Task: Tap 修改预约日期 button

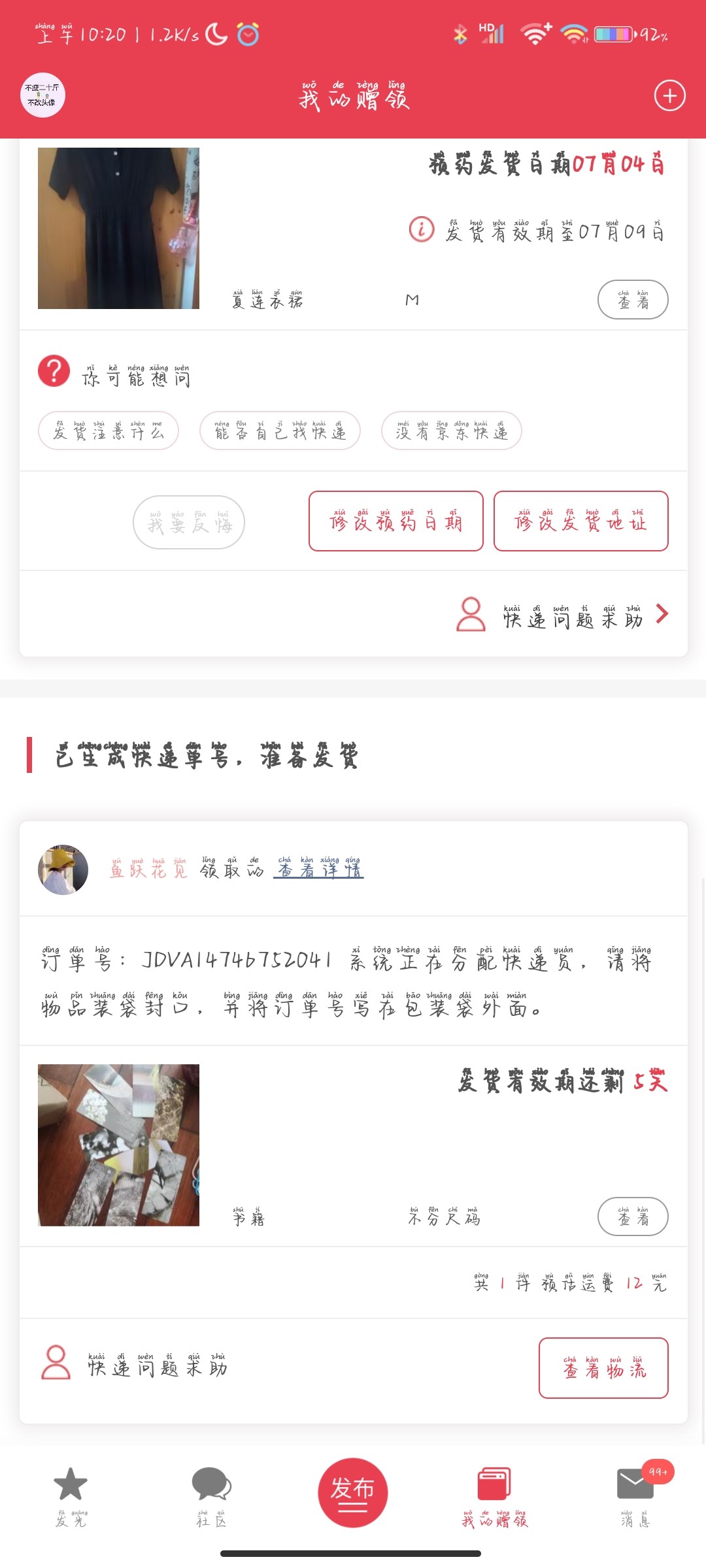Action: tap(395, 521)
